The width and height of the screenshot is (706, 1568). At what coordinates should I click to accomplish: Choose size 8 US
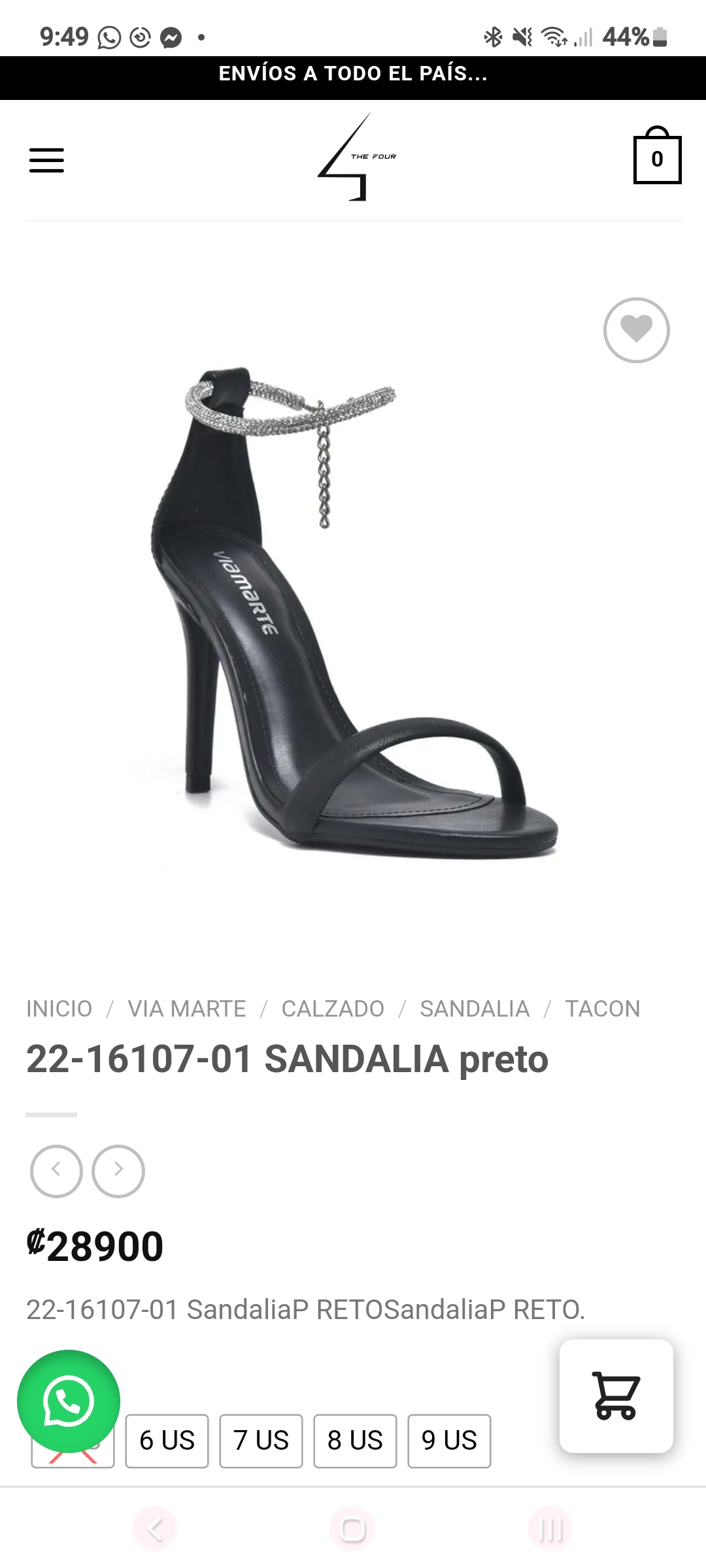pos(355,1441)
